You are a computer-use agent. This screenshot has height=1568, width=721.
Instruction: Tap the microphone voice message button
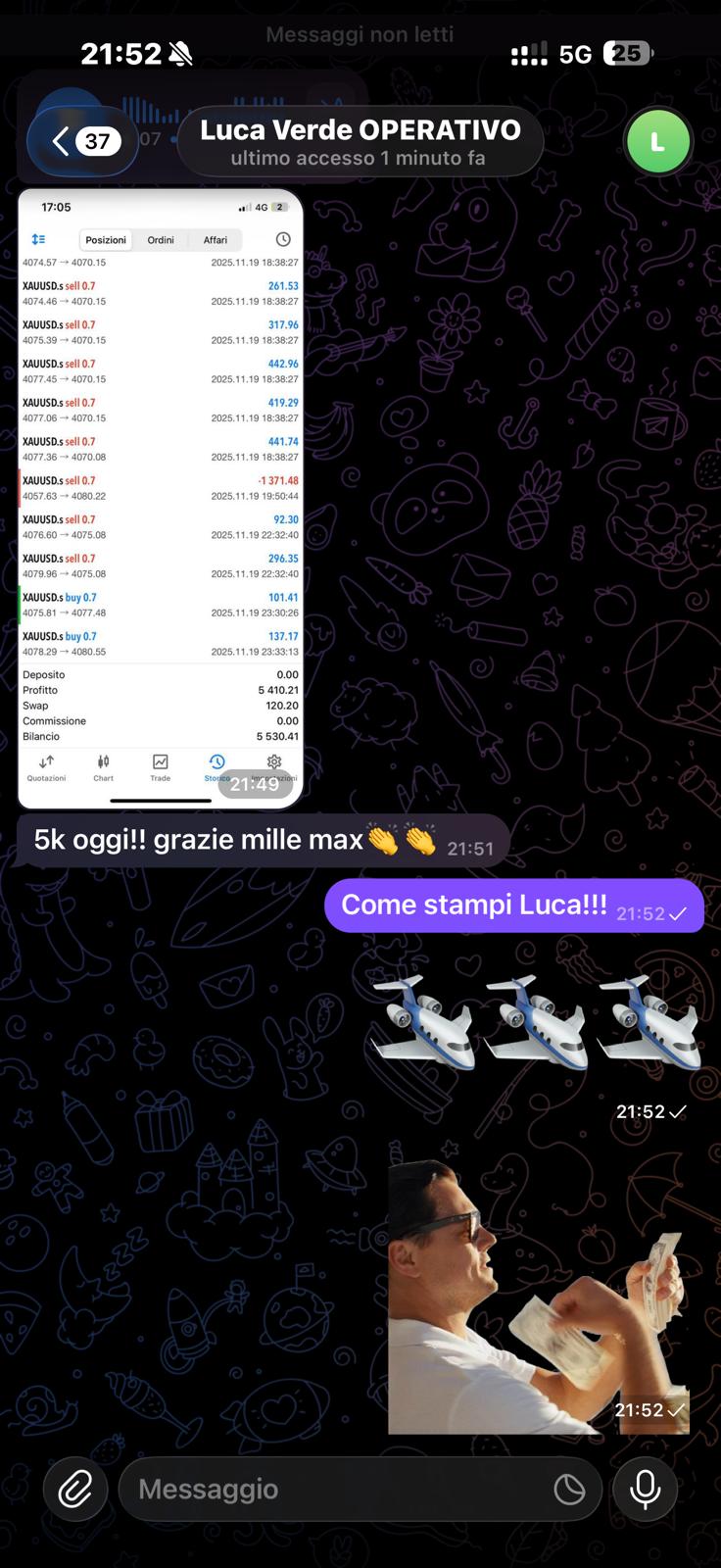645,1489
